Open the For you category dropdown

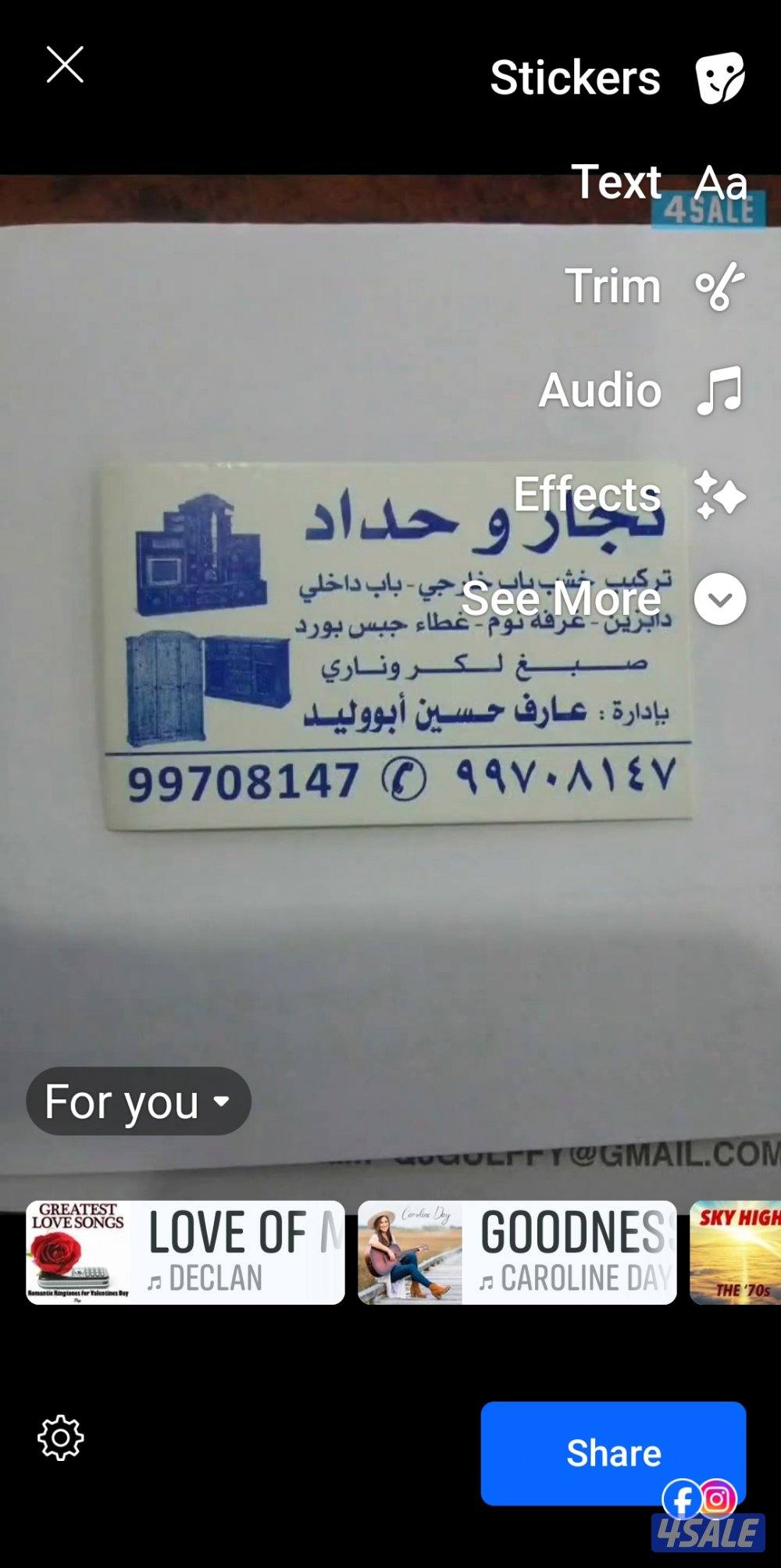click(x=137, y=1101)
